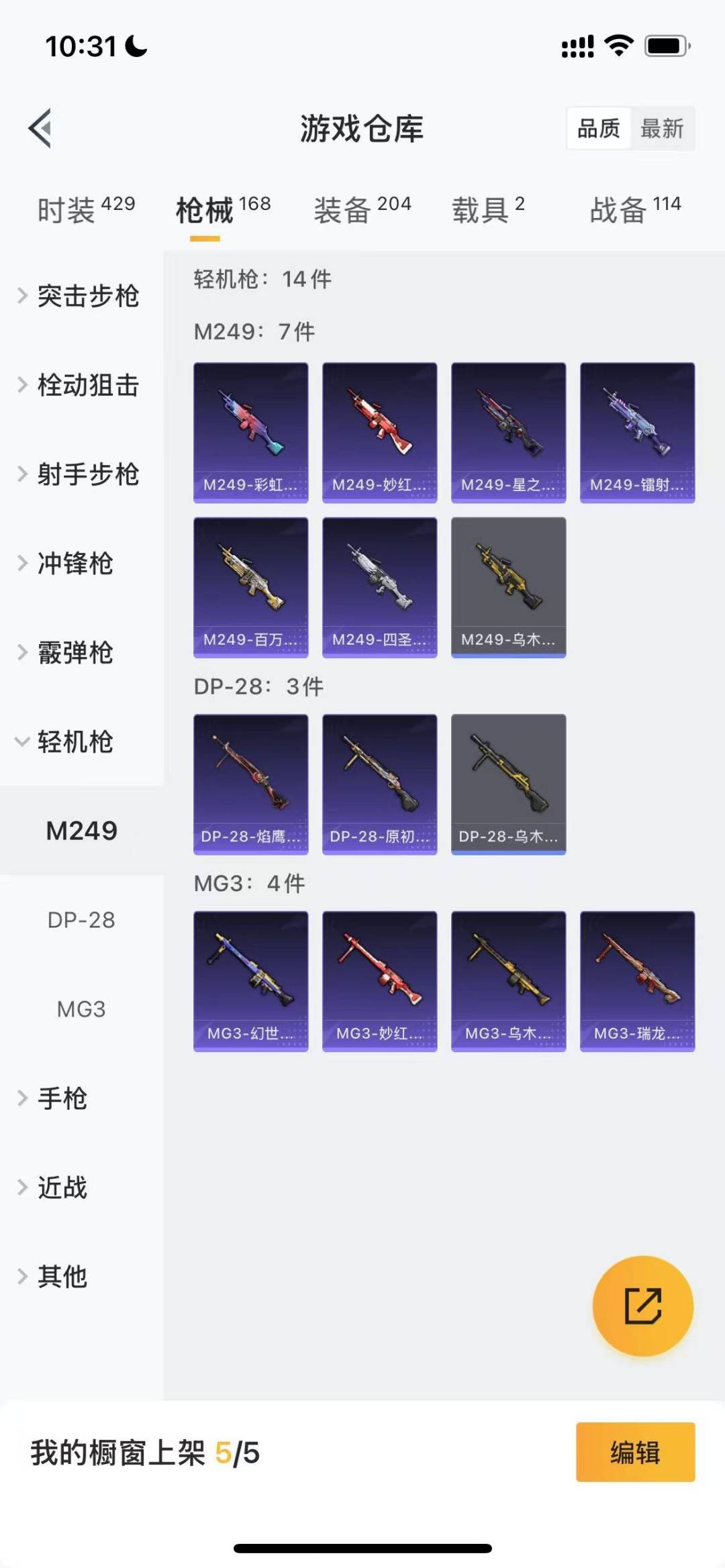The height and width of the screenshot is (1568, 725).
Task: Go back using the top-left arrow
Action: 40,127
